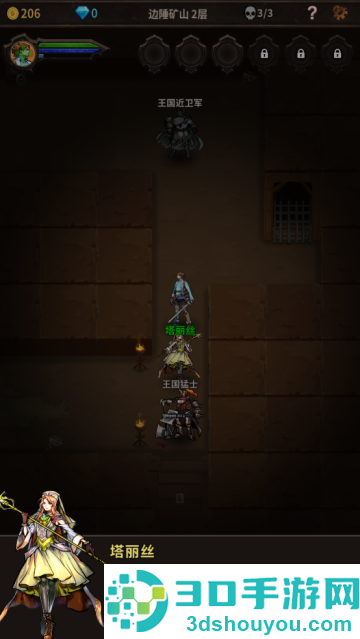
Task: Tap the 塔丽丝 dialogue box to continue
Action: click(x=180, y=587)
